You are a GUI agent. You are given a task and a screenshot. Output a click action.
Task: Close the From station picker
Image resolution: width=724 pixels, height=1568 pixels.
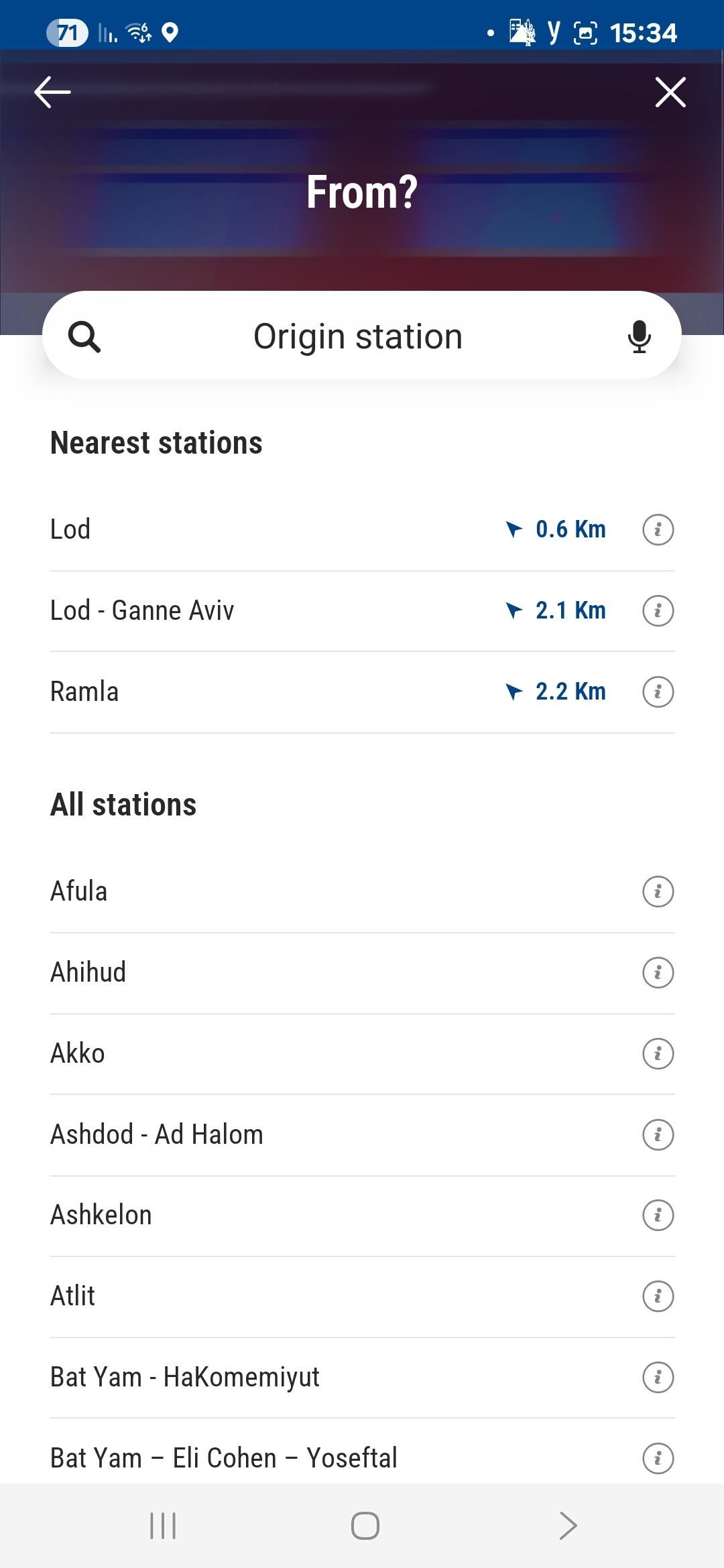(670, 92)
